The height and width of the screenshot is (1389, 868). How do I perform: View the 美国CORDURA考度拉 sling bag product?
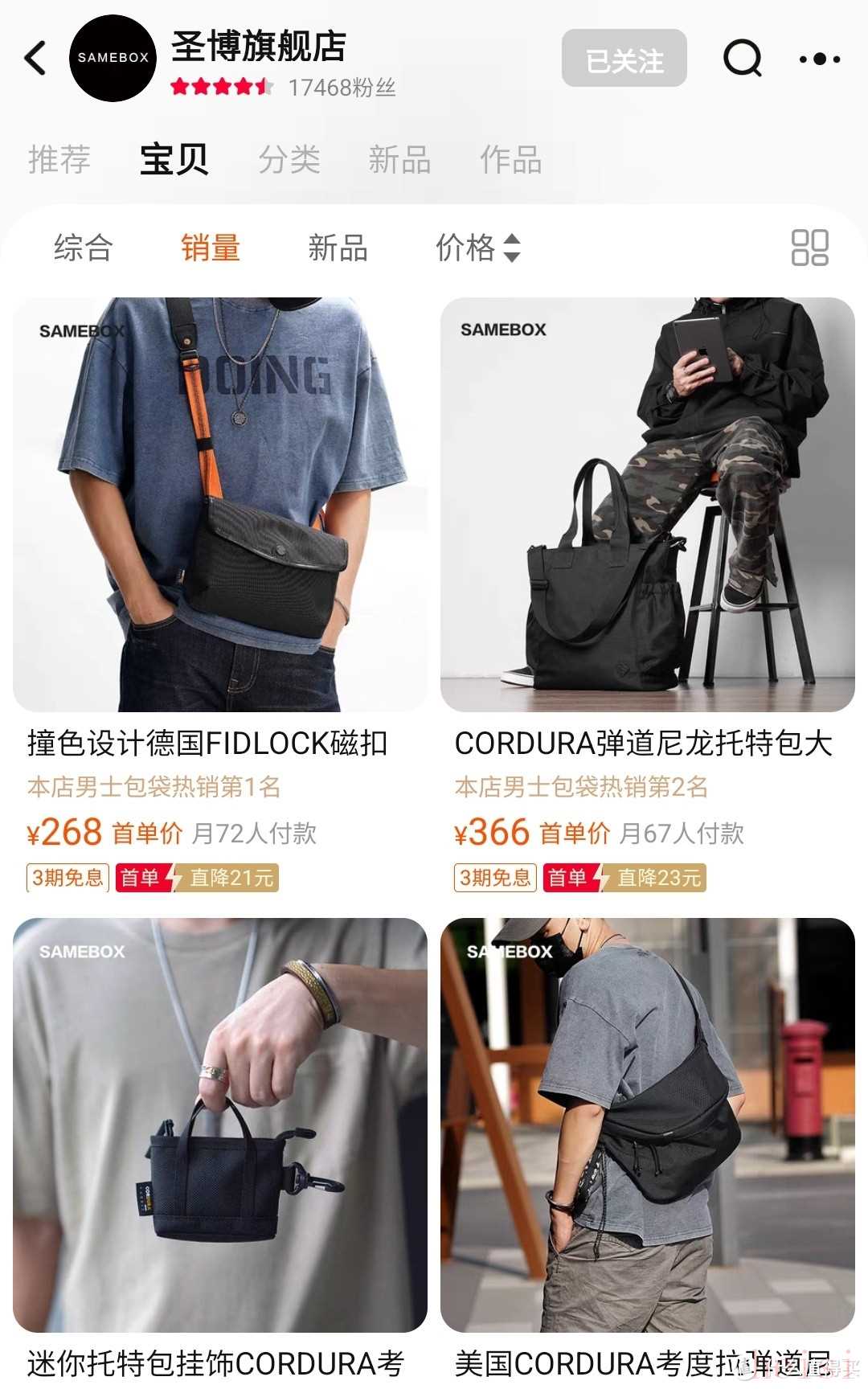point(647,1125)
